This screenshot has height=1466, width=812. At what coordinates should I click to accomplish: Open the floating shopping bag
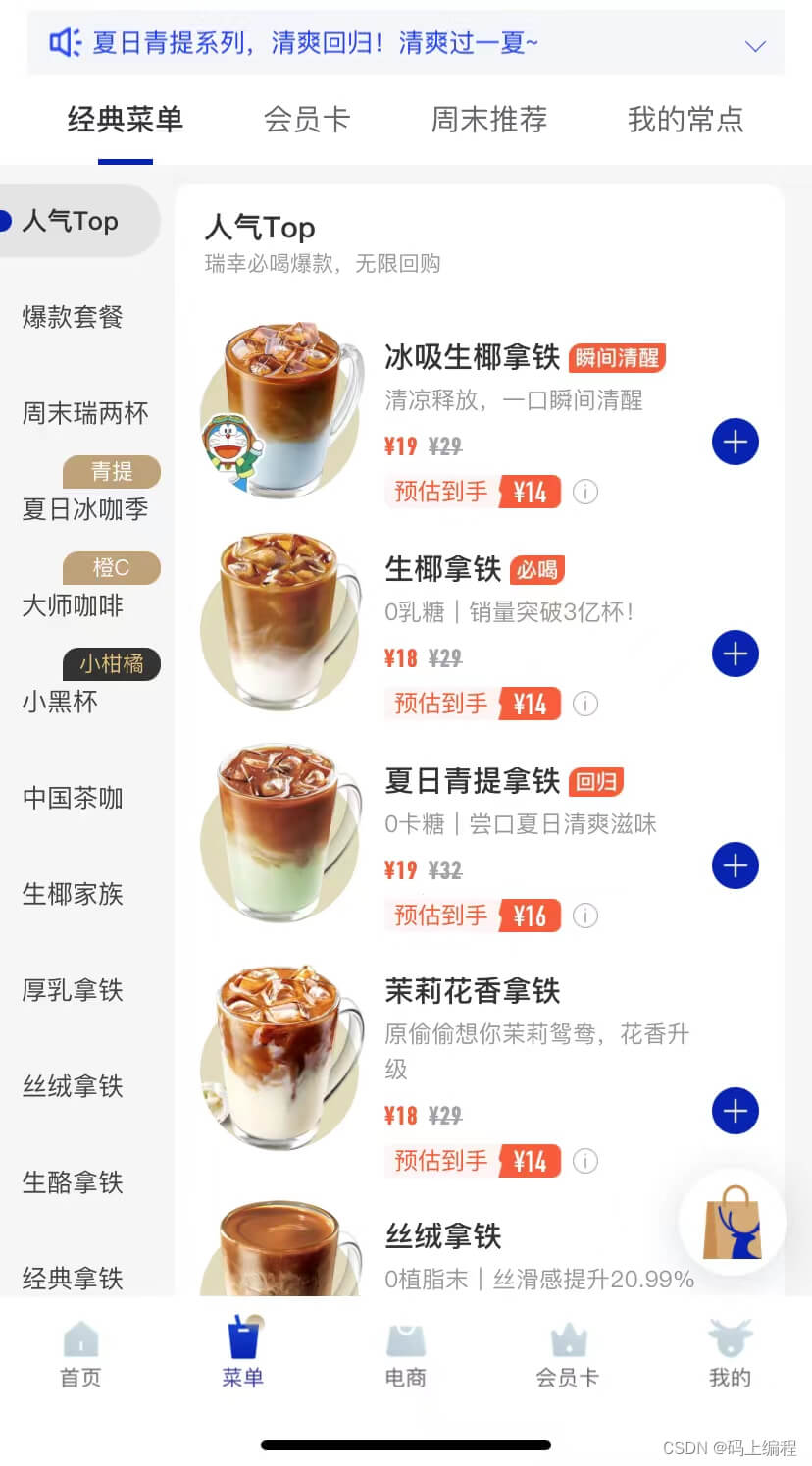pos(732,1222)
